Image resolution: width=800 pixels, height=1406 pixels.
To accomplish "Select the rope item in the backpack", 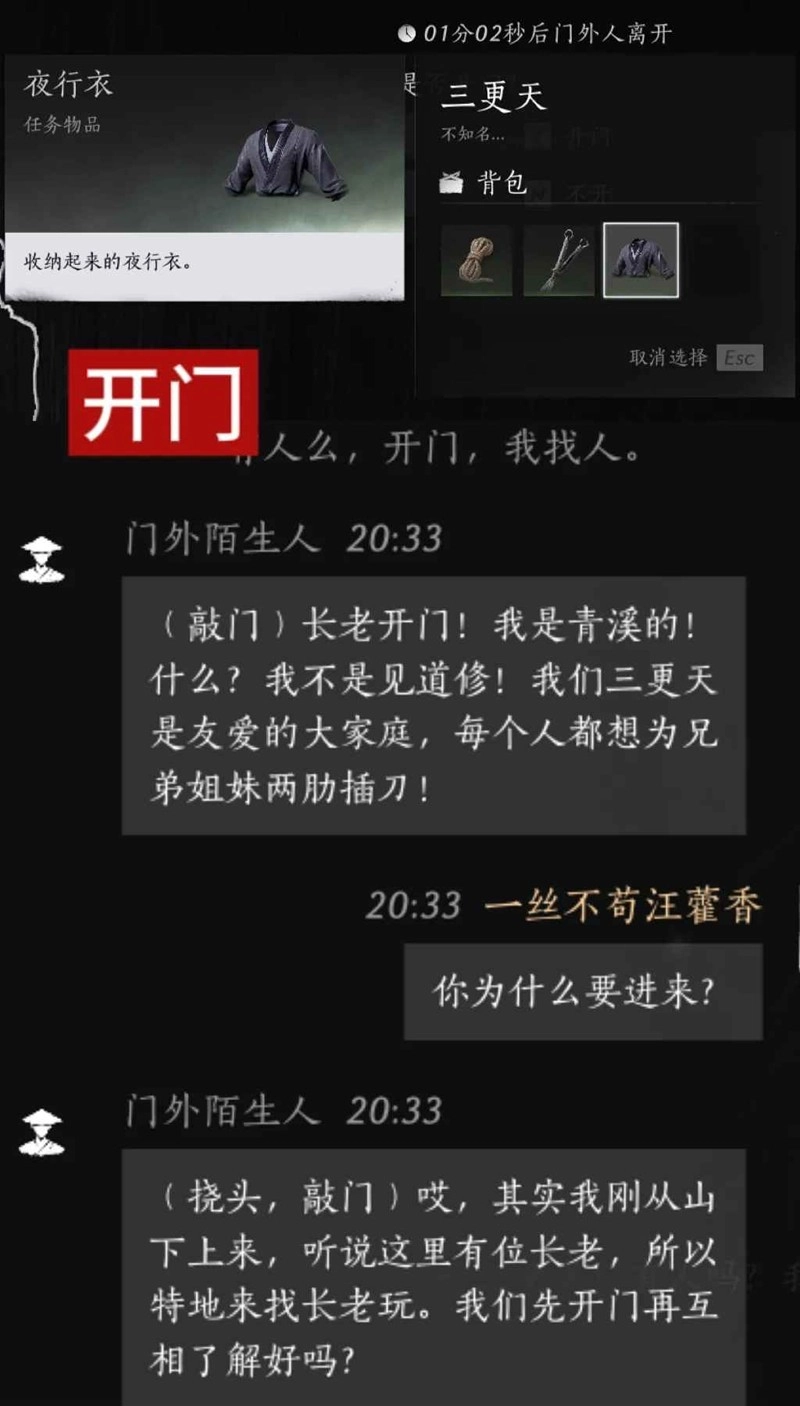I will [477, 261].
